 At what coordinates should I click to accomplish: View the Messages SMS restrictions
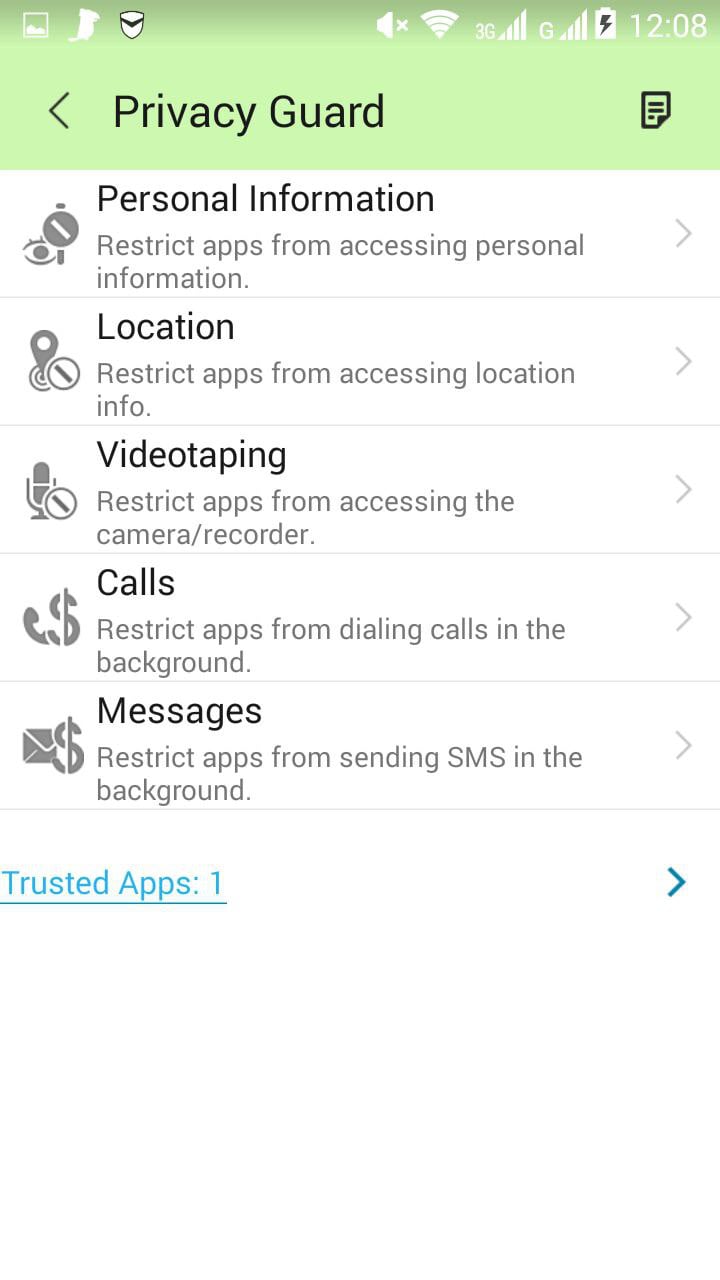click(360, 746)
